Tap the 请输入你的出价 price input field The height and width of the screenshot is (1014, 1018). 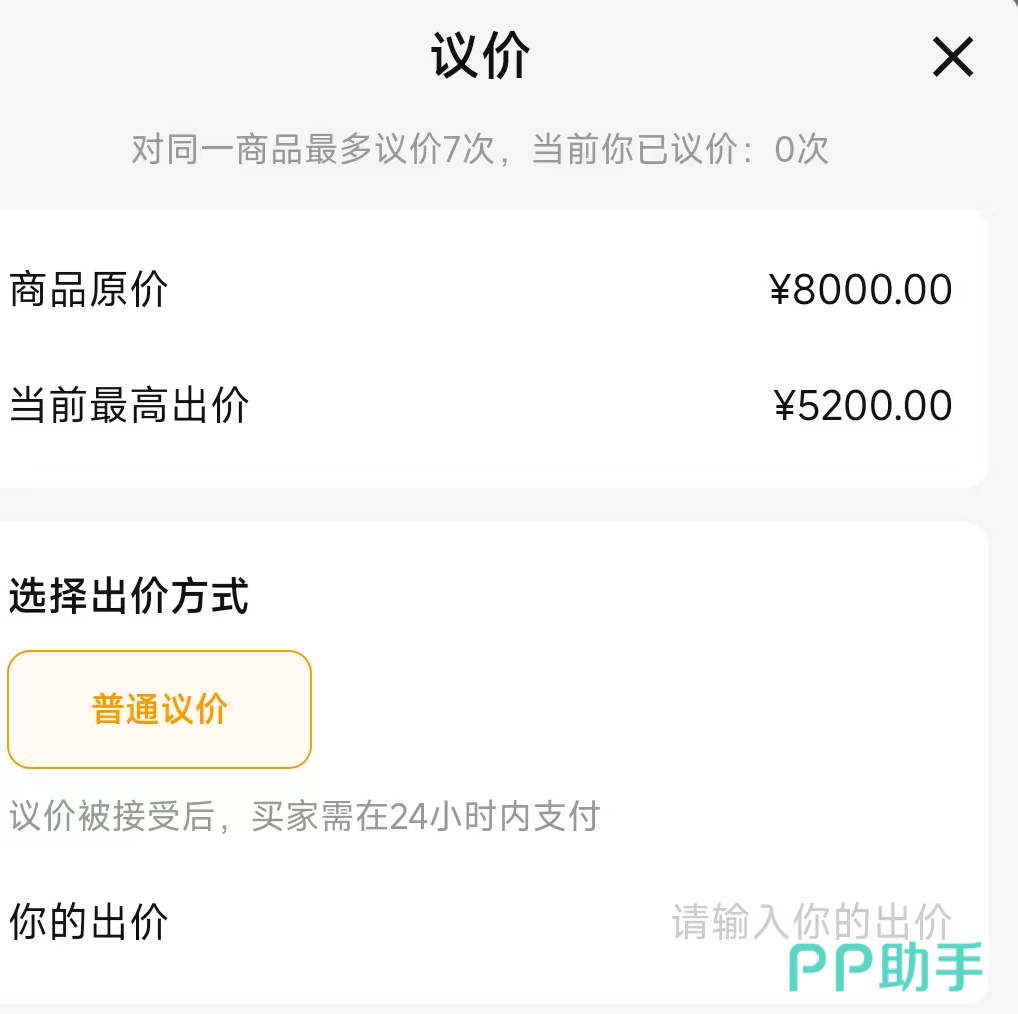click(x=810, y=921)
